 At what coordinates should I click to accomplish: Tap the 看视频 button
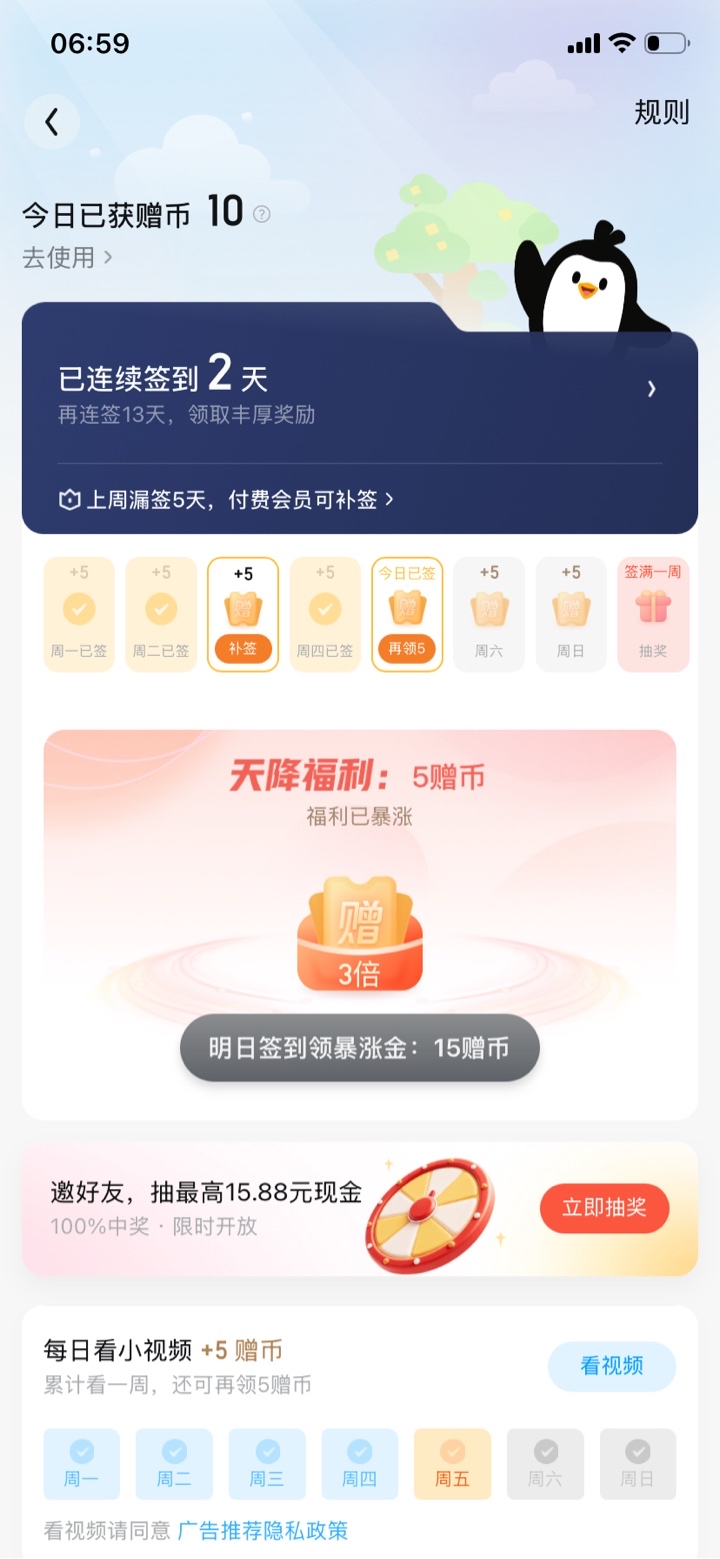point(611,1366)
